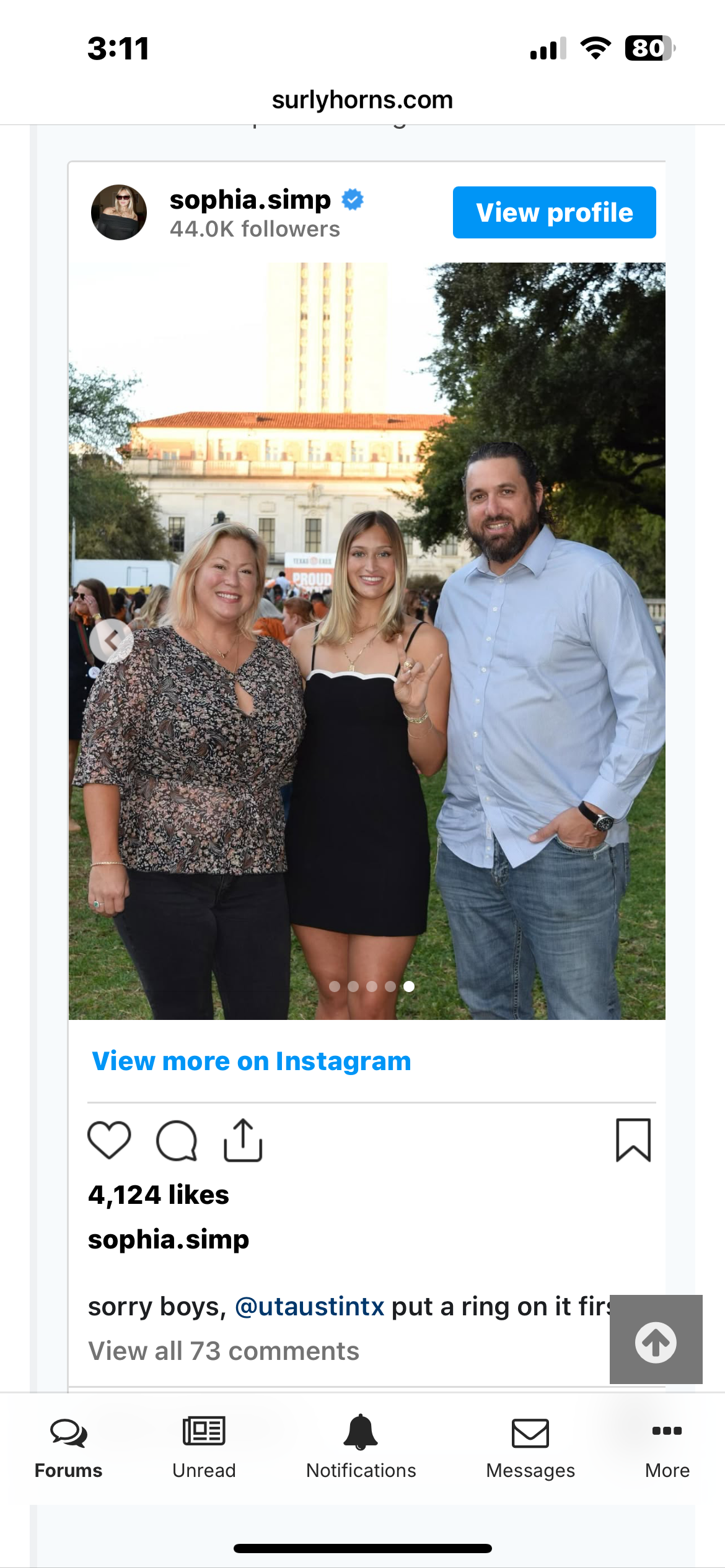This screenshot has width=725, height=1568.
Task: Switch to the Forums tab
Action: coord(68,1447)
